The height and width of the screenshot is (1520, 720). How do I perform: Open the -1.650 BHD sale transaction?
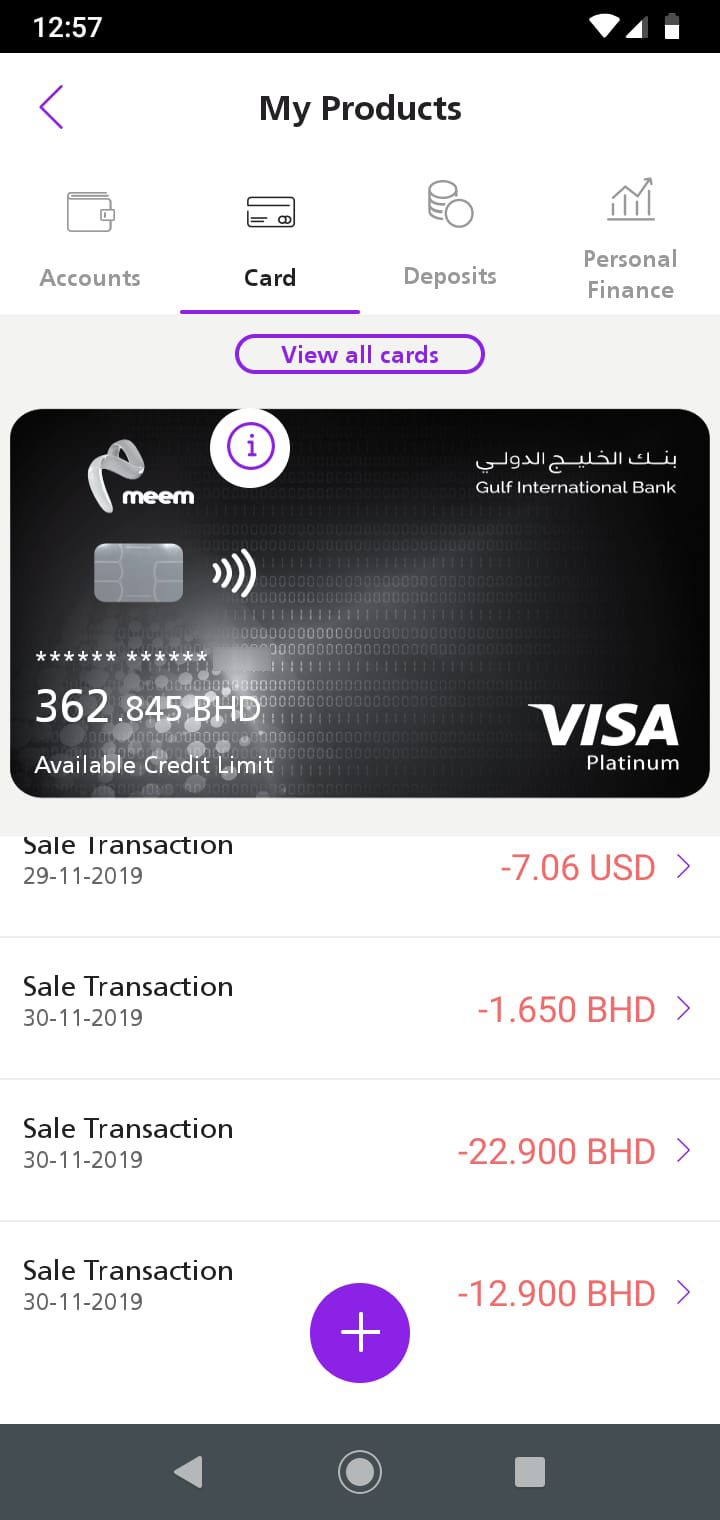click(360, 1008)
